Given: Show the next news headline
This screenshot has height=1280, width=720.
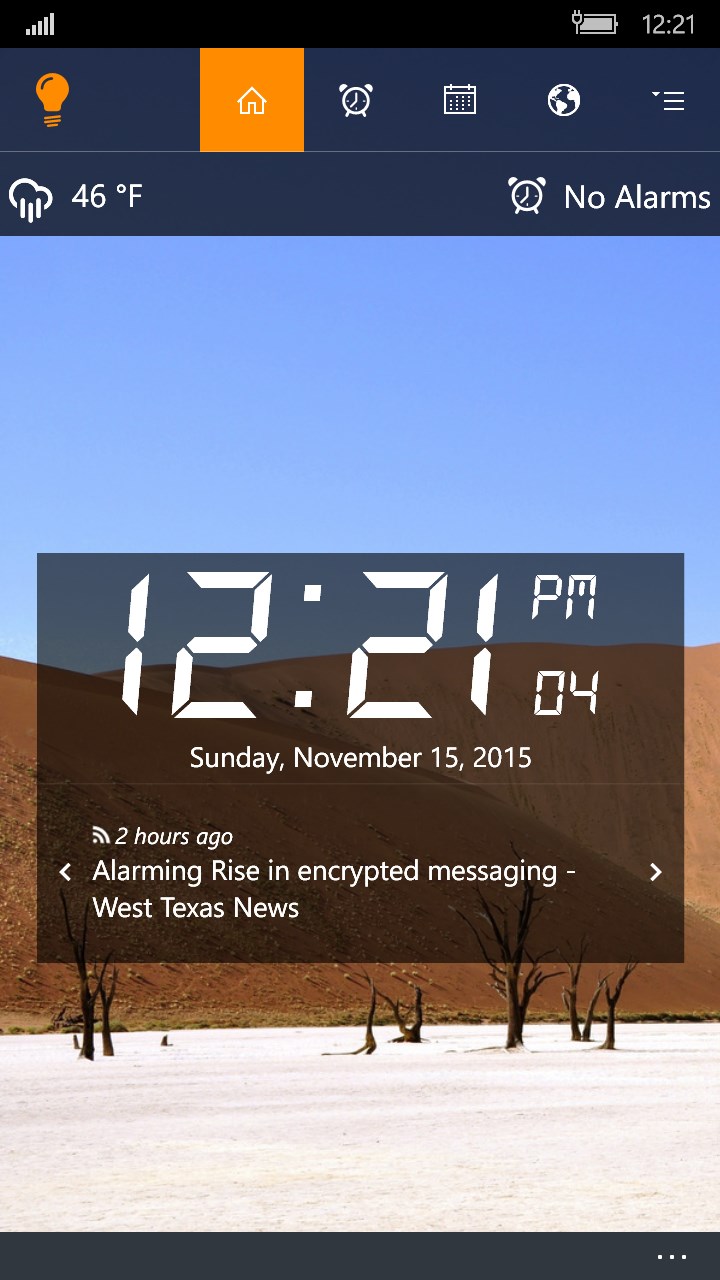Looking at the screenshot, I should [x=656, y=872].
